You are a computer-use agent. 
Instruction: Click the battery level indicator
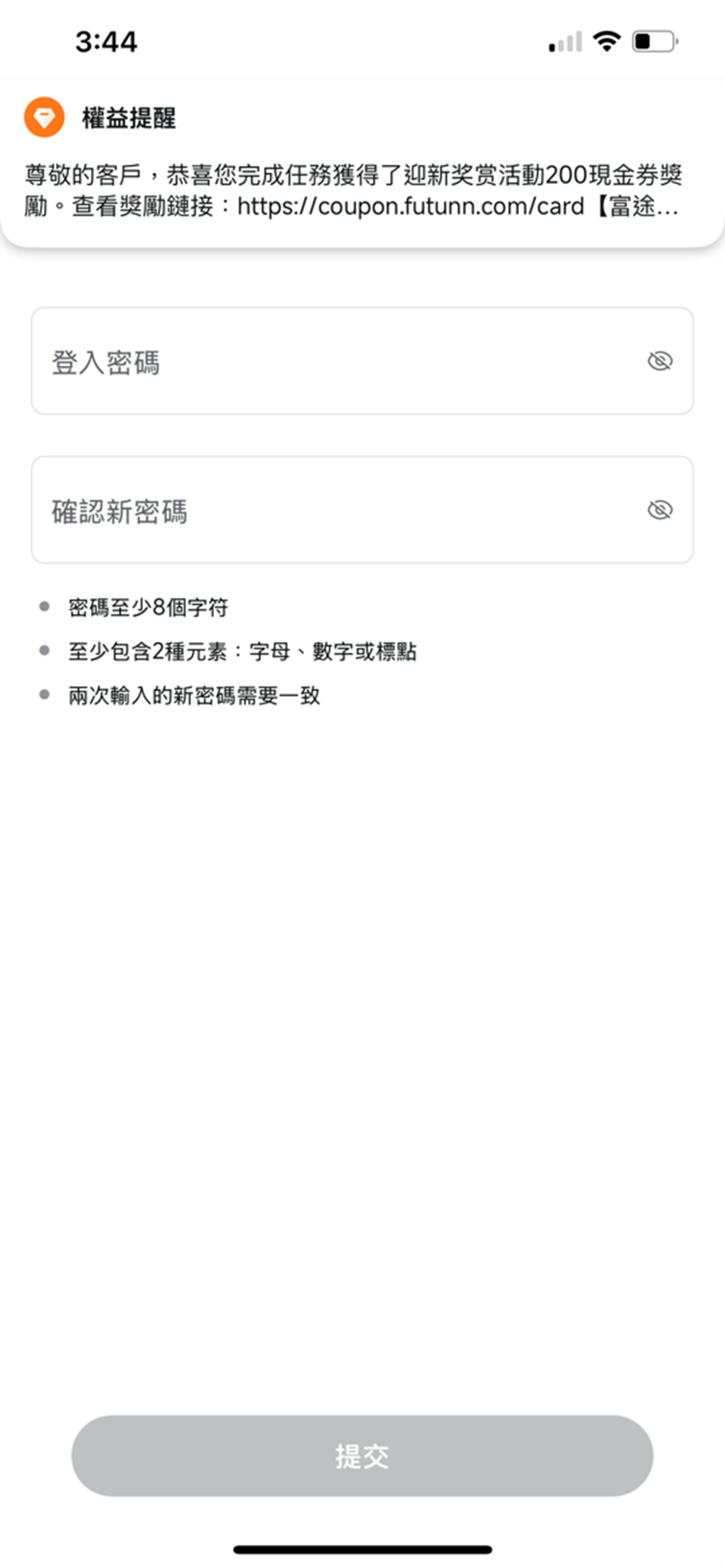651,41
